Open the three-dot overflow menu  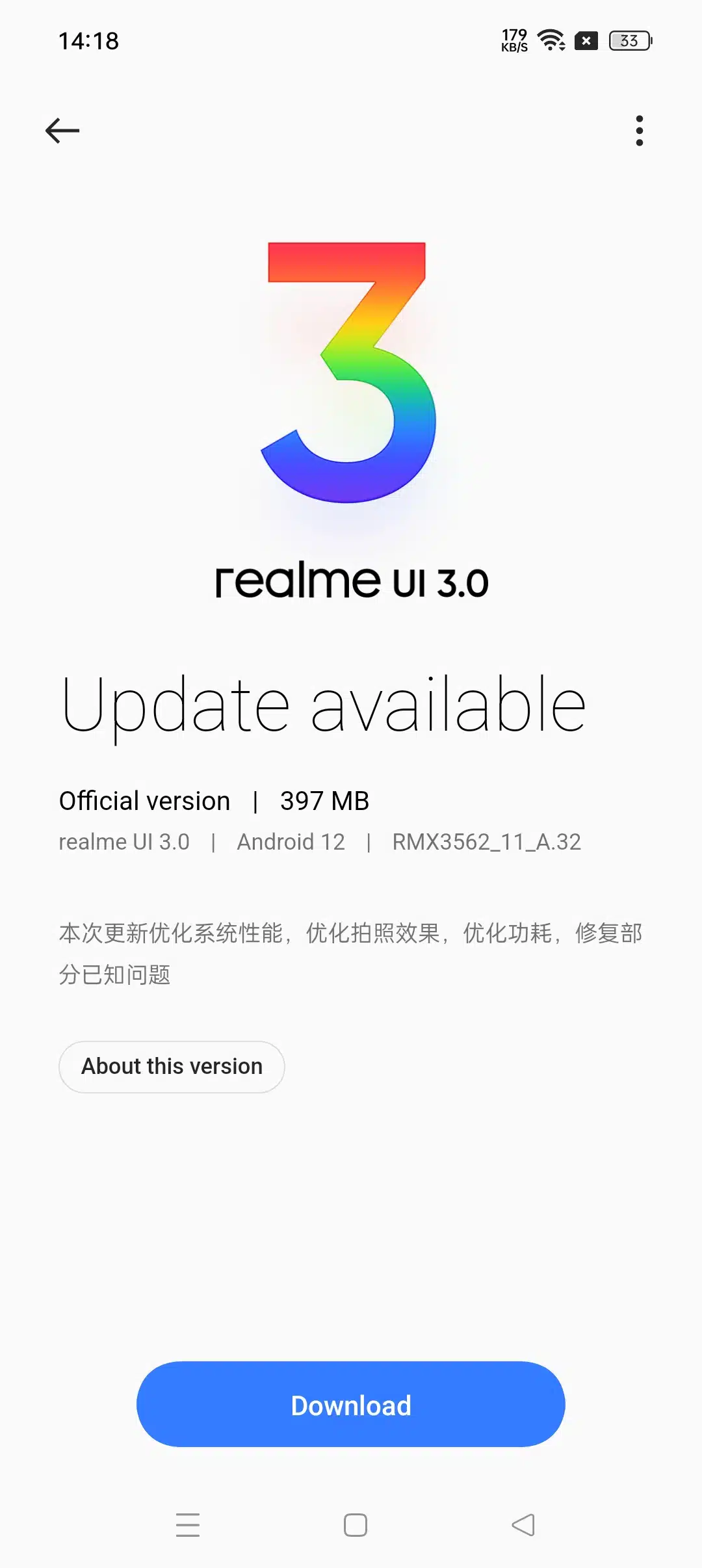pyautogui.click(x=640, y=131)
